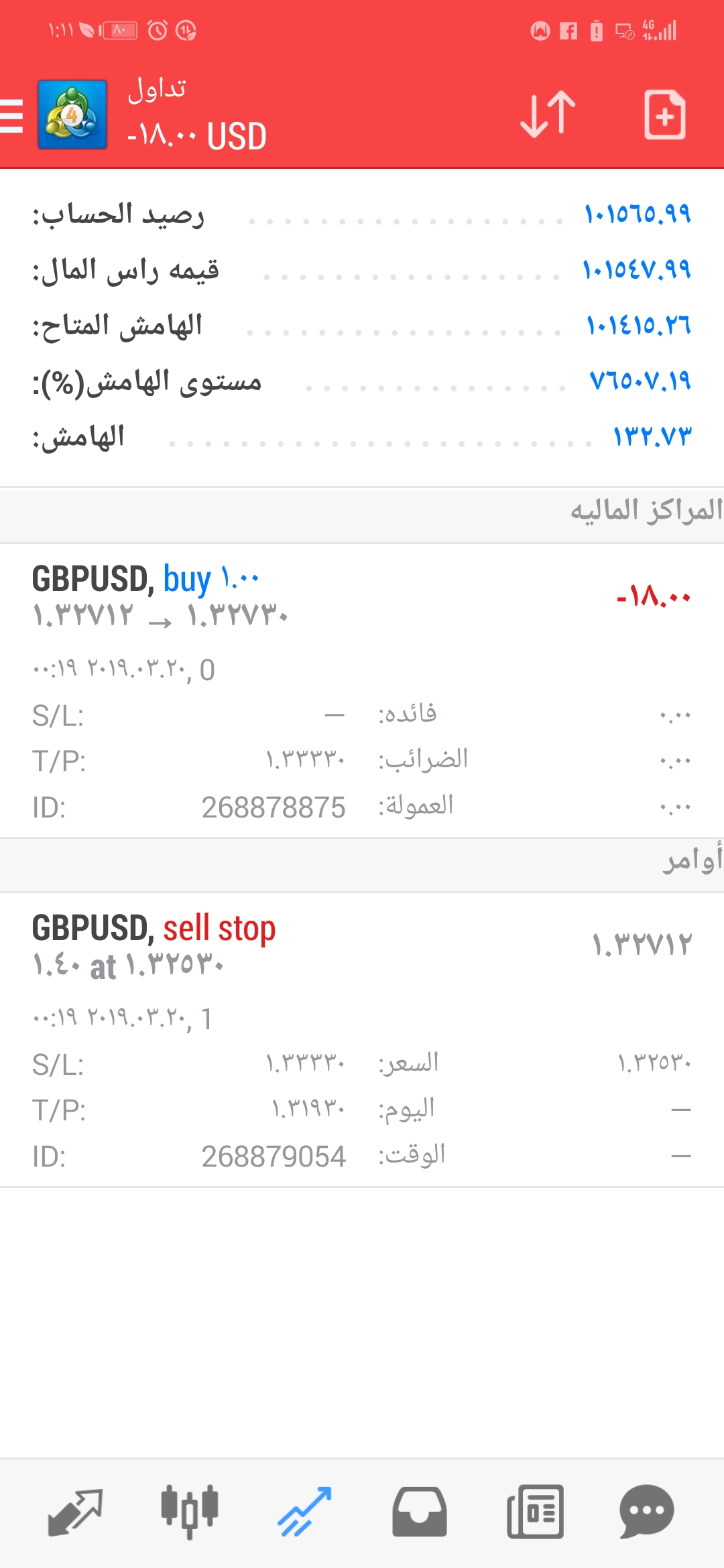The image size is (724, 1568).
Task: Open the GBPUSD sell stop order
Action: coord(362,1039)
